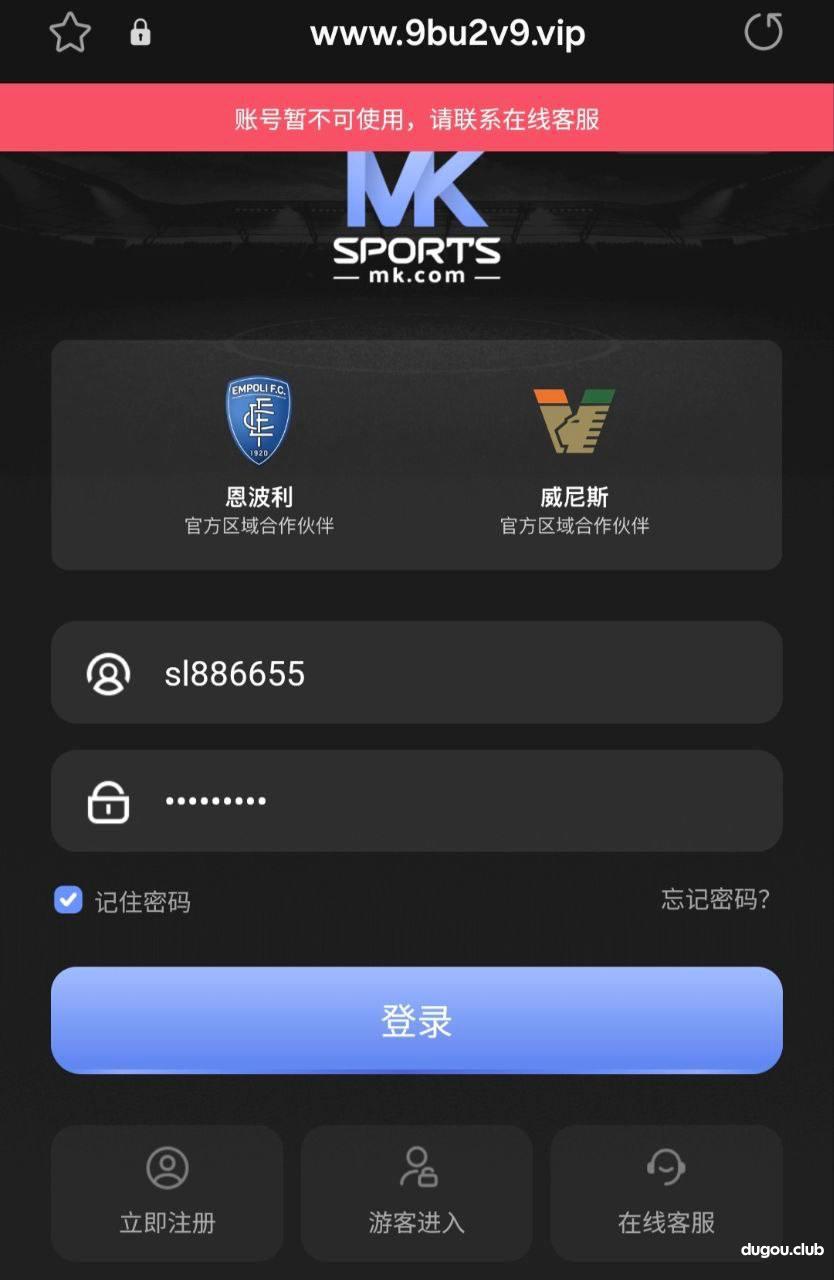Viewport: 834px width, 1280px height.
Task: Tap the lock icon in the password field
Action: [108, 800]
